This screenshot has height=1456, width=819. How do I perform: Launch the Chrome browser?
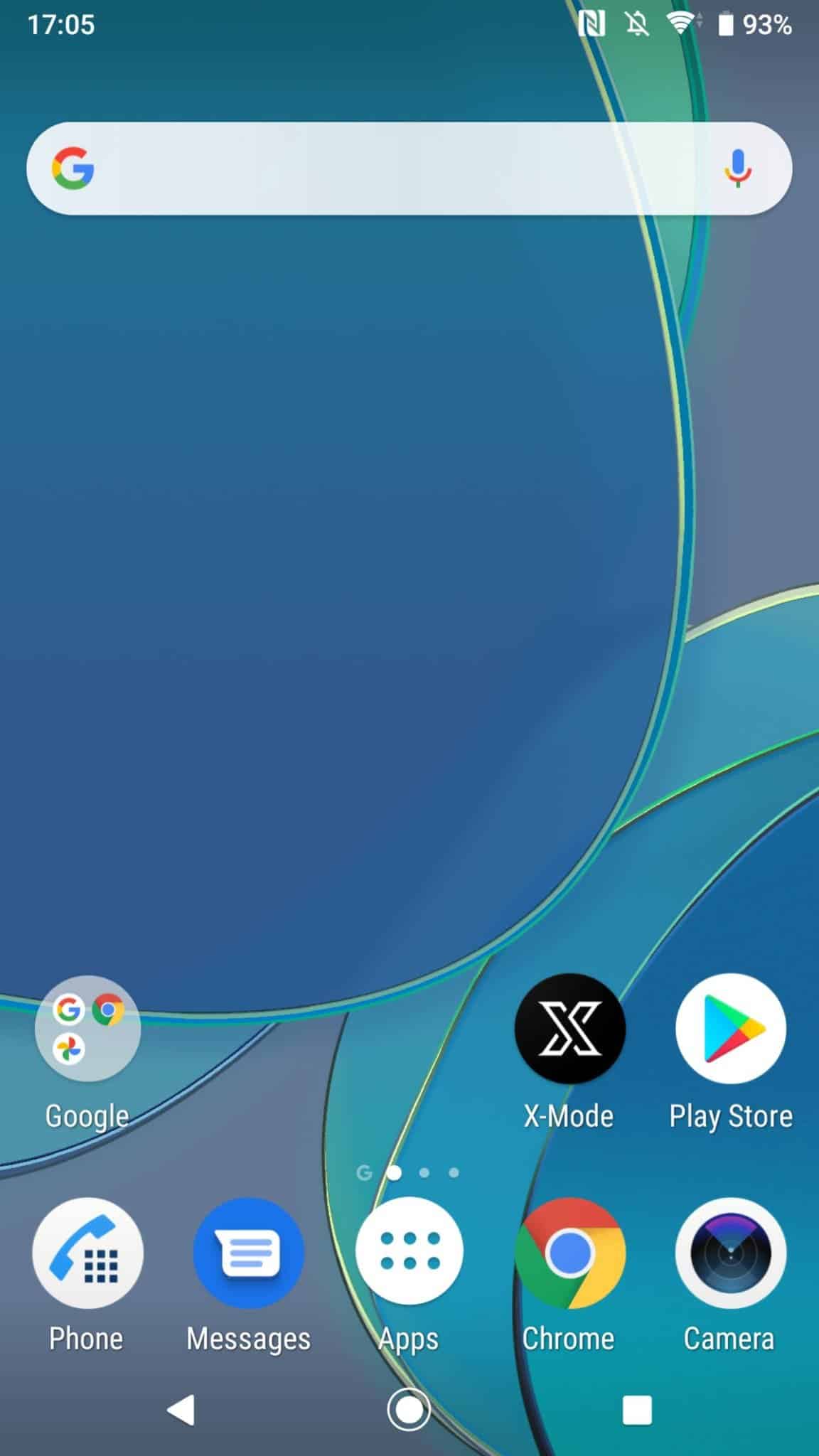pos(569,1253)
